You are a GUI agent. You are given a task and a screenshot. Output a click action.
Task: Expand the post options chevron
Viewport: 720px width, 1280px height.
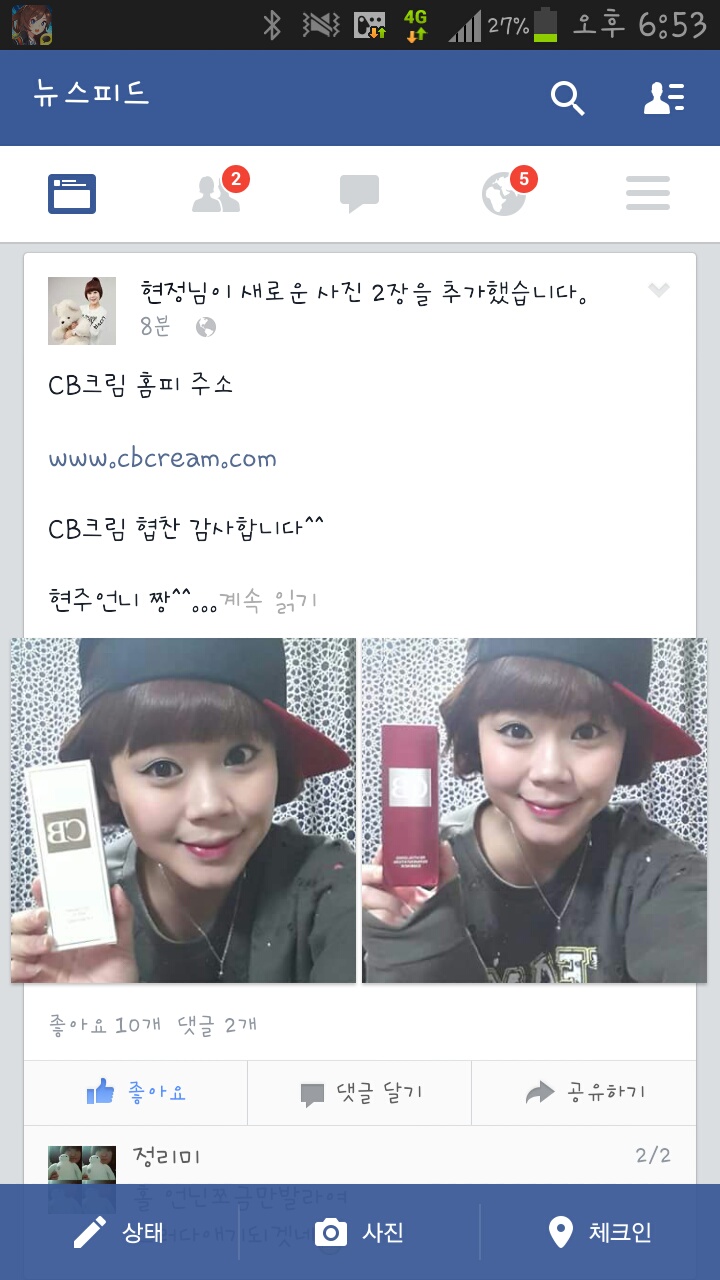click(658, 291)
